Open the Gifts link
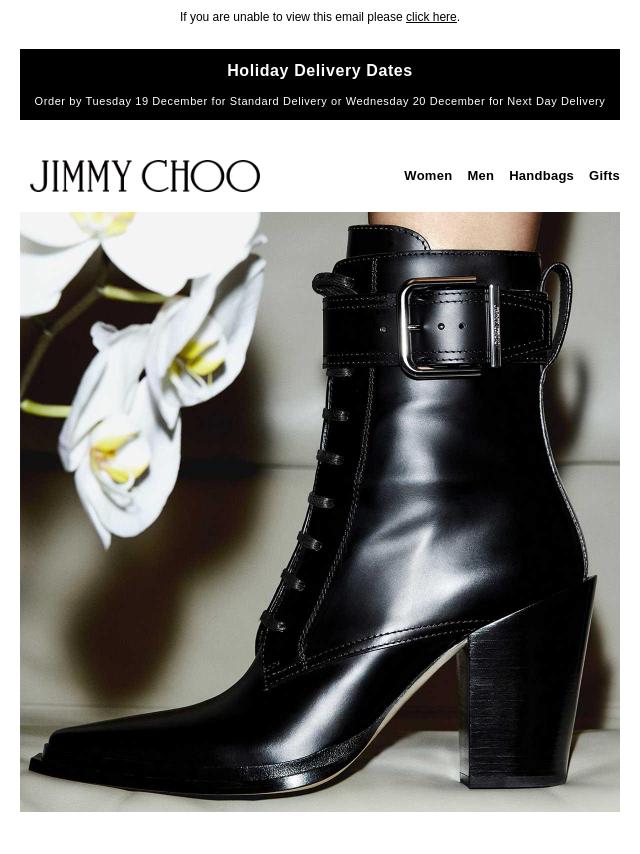Viewport: 640px width, 854px height. pyautogui.click(x=604, y=176)
